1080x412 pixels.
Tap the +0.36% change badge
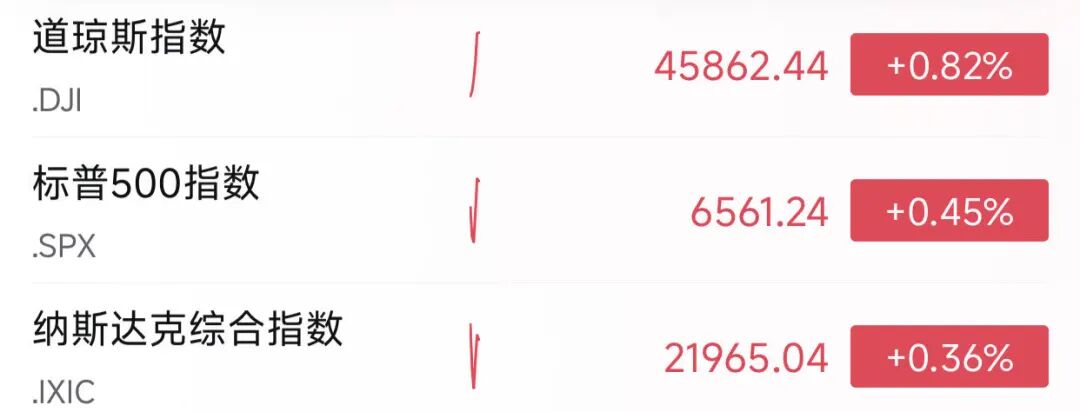(949, 357)
